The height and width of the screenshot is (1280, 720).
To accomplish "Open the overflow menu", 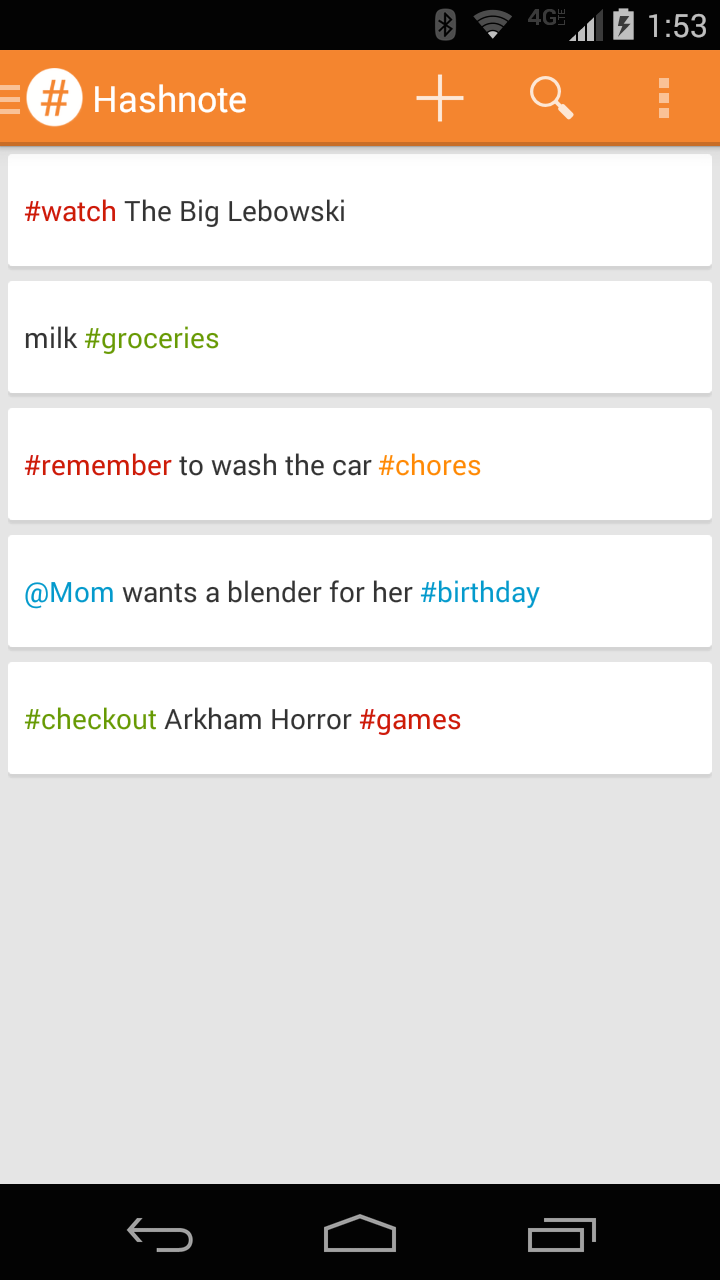I will [x=664, y=99].
